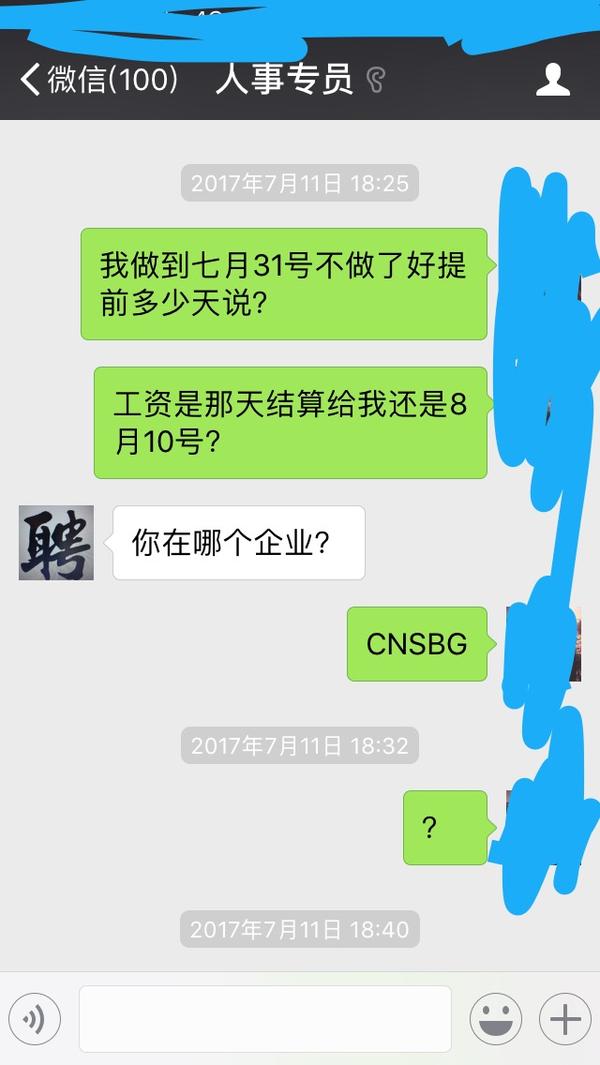This screenshot has width=600, height=1065.
Task: Open the contact profile icon
Action: click(552, 80)
